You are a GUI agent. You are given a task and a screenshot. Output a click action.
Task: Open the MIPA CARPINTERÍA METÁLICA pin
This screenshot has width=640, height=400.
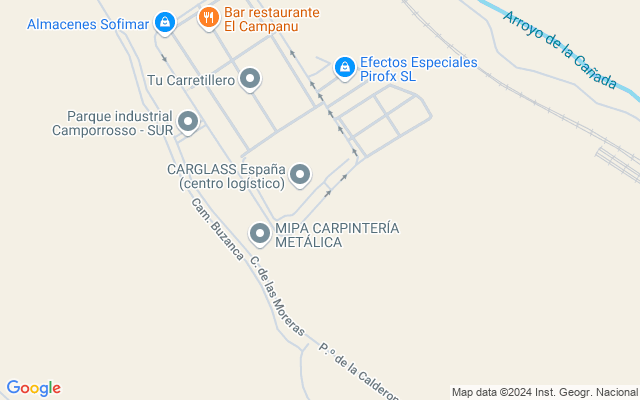tap(260, 234)
